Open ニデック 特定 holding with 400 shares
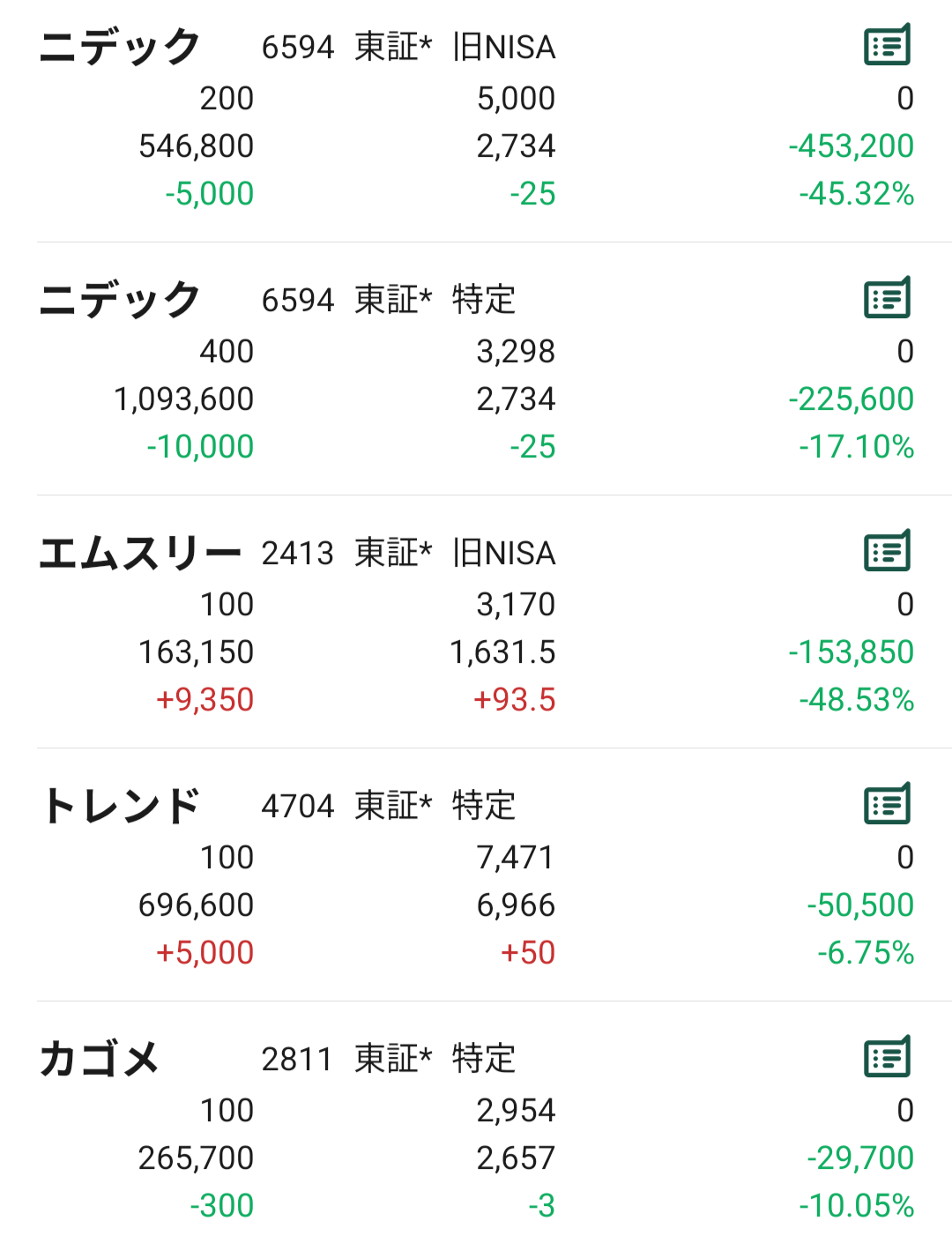This screenshot has width=952, height=1243. tap(476, 368)
